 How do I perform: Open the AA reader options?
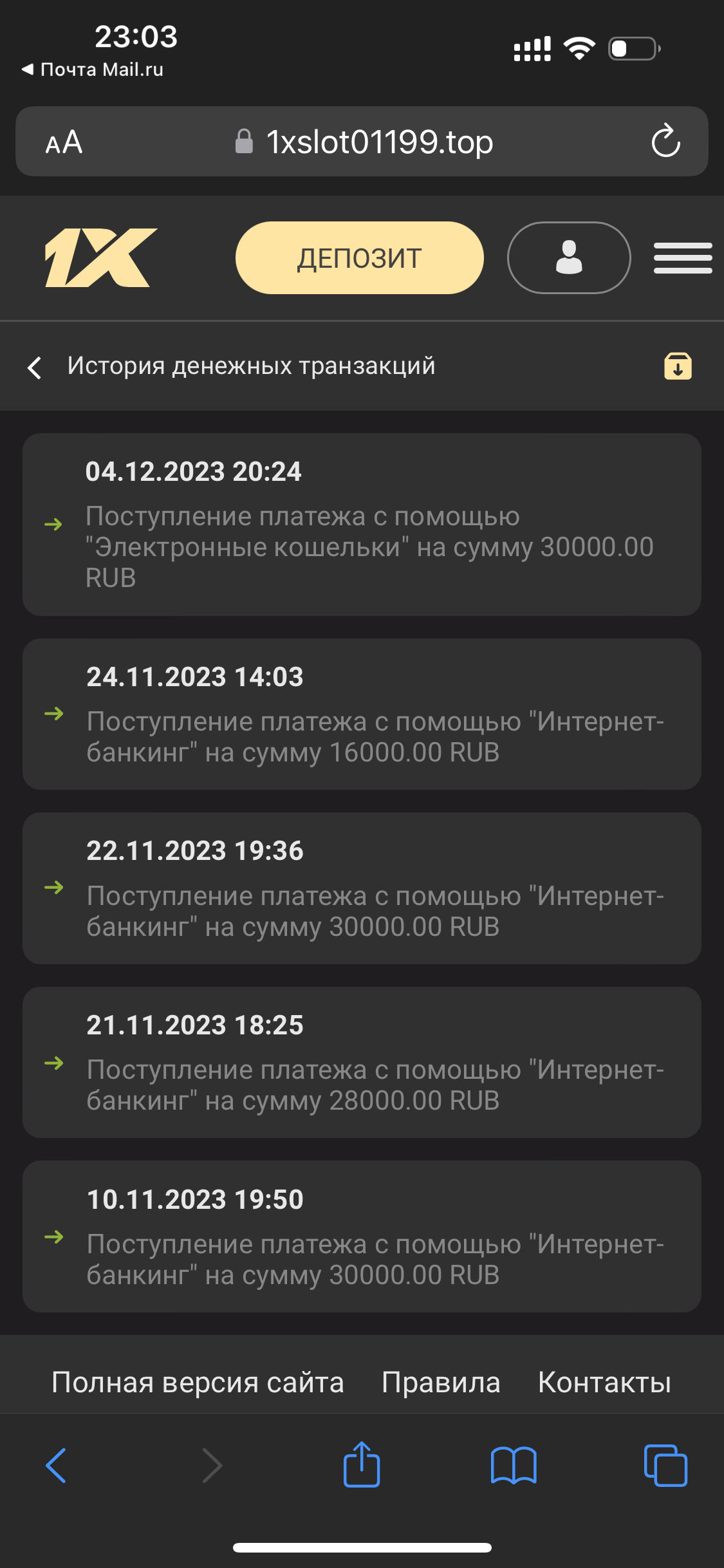(x=64, y=142)
